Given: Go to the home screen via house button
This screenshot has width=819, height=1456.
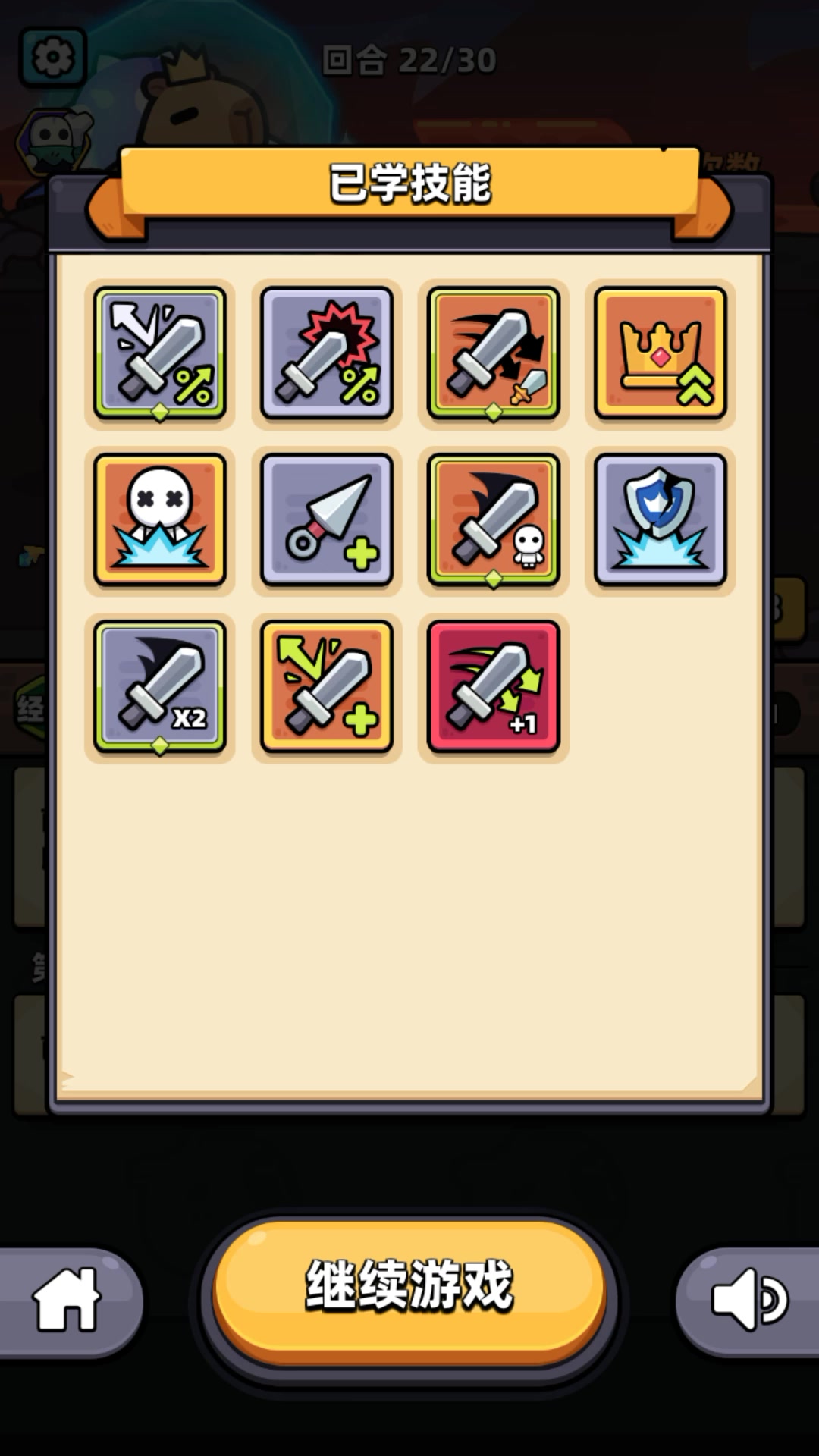Looking at the screenshot, I should pyautogui.click(x=68, y=1301).
